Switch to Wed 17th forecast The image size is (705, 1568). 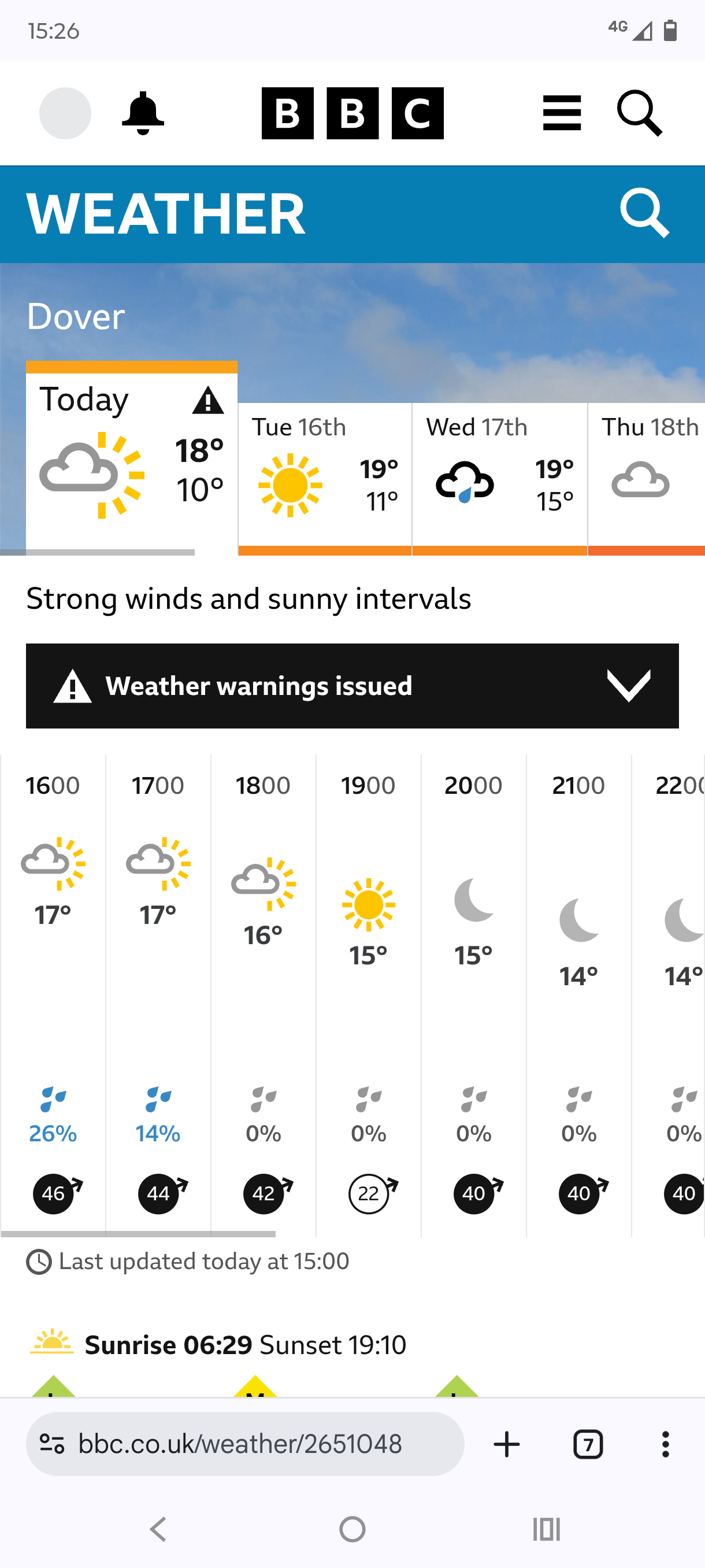[x=499, y=478]
